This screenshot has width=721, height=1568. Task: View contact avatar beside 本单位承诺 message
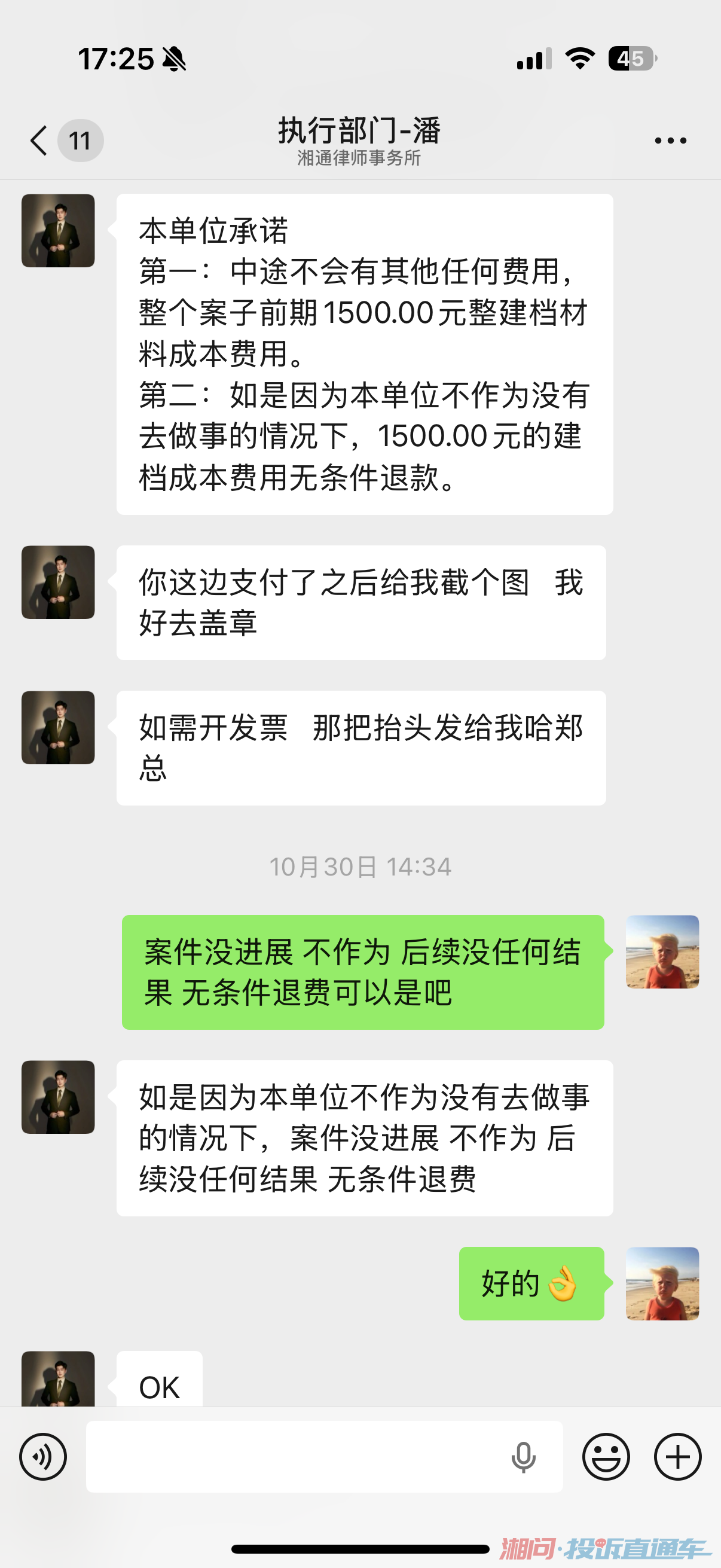pyautogui.click(x=59, y=231)
